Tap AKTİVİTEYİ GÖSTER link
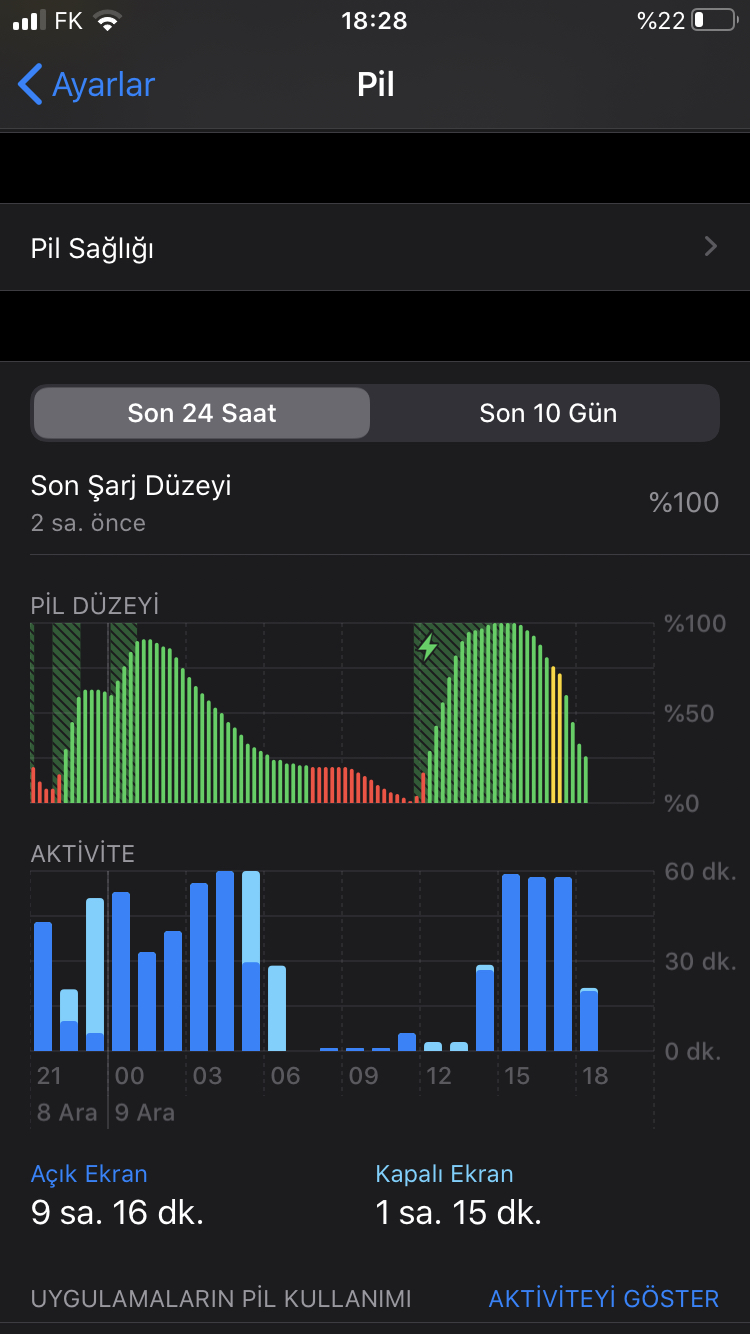The image size is (750, 1334). (603, 1298)
